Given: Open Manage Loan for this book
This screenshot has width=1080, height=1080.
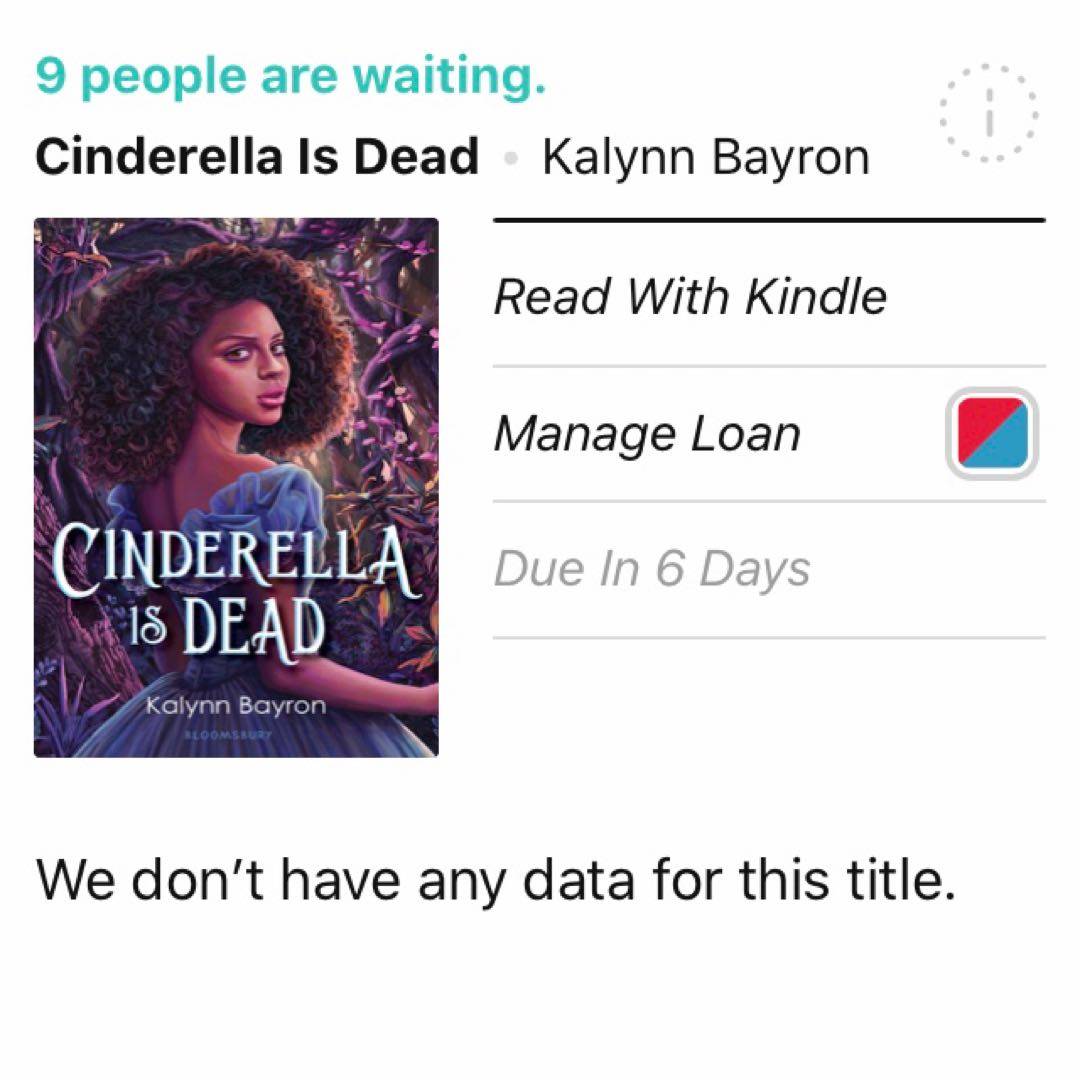Looking at the screenshot, I should 648,434.
